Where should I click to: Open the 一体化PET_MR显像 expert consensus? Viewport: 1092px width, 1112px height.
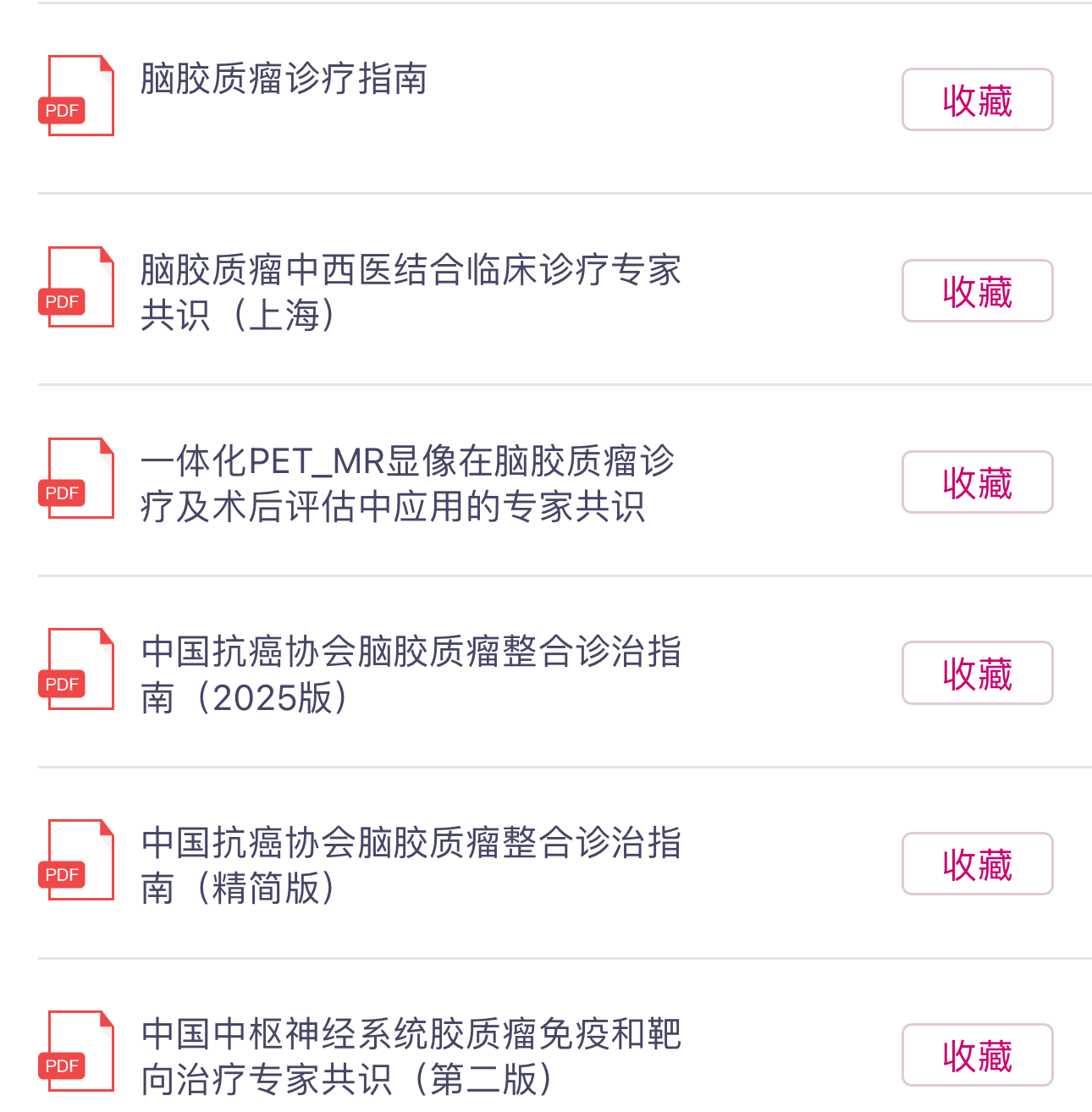click(x=407, y=483)
